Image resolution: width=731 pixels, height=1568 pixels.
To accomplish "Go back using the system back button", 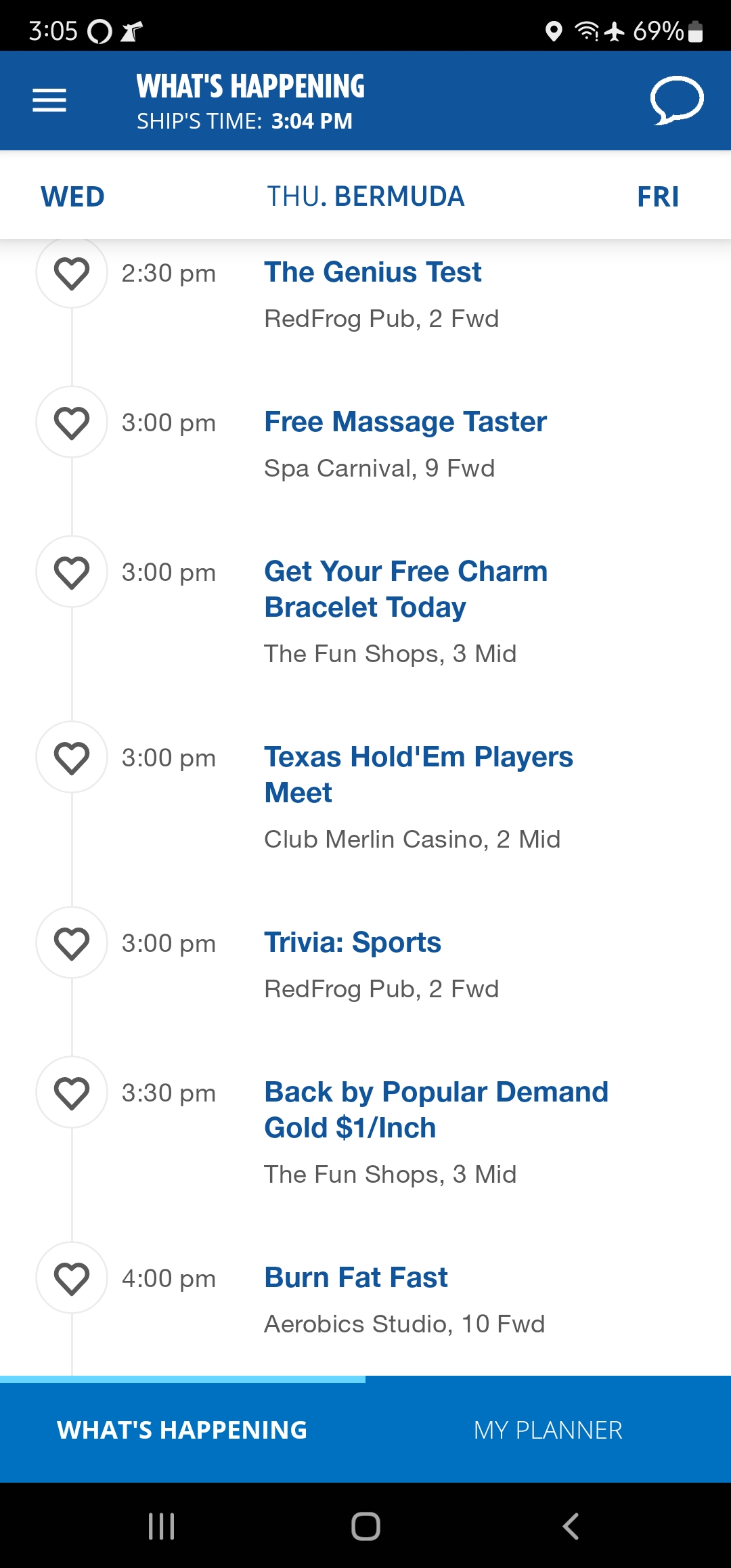I will point(571,1526).
